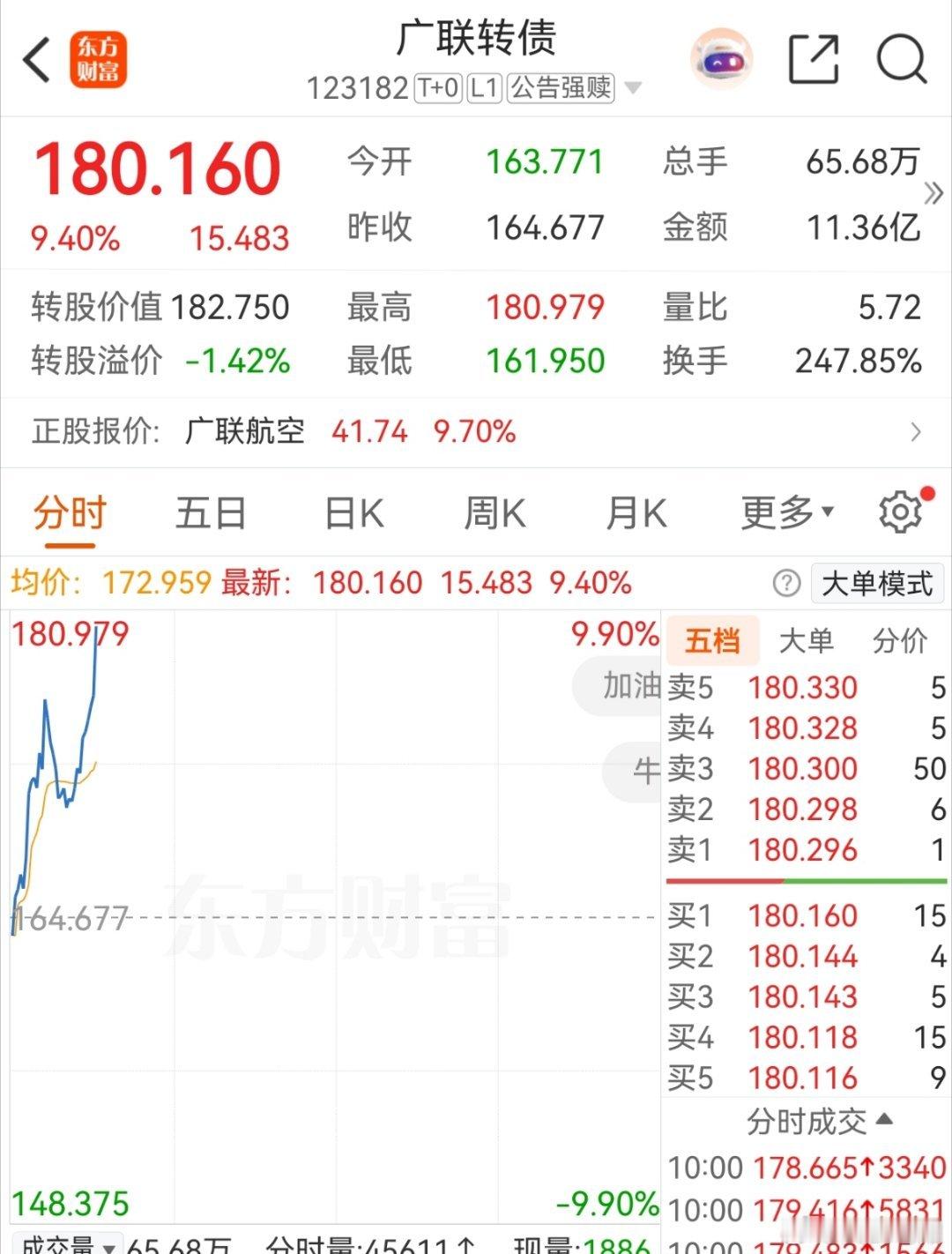952x1254 pixels.
Task: Switch to the 分价 price distribution view
Action: [x=899, y=641]
